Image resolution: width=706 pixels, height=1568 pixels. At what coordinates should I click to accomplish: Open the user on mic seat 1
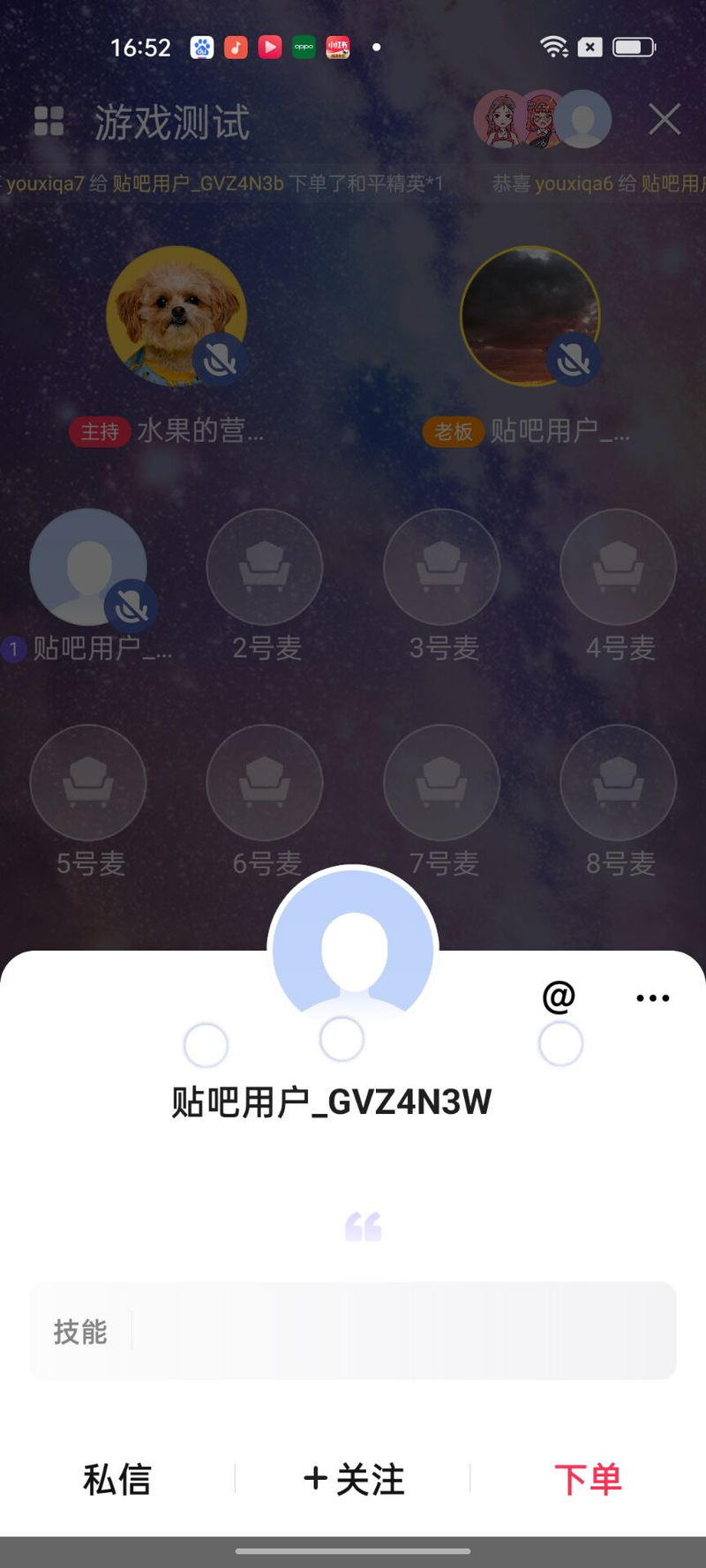click(x=88, y=567)
